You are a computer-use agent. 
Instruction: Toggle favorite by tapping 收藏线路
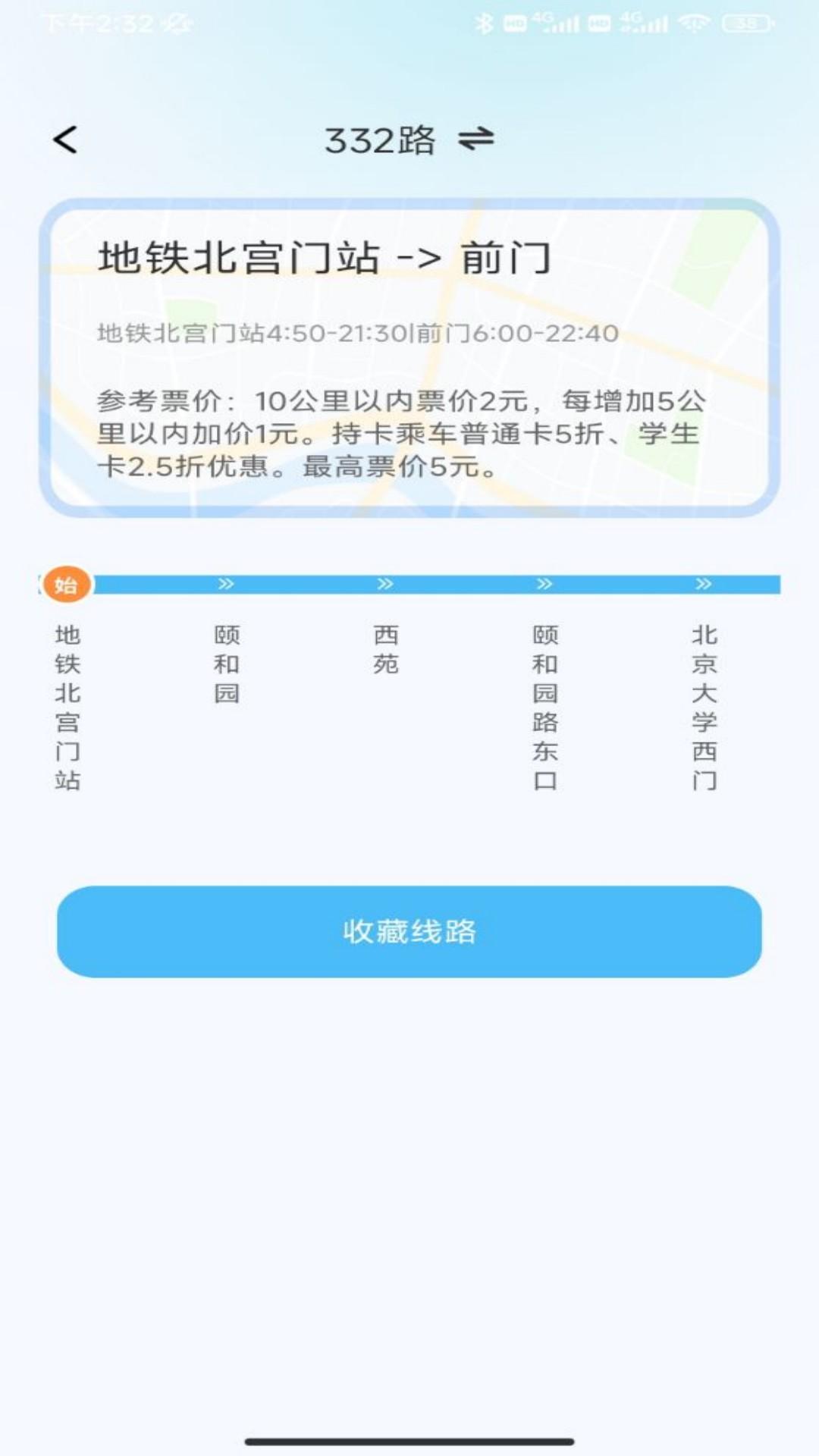coord(409,934)
